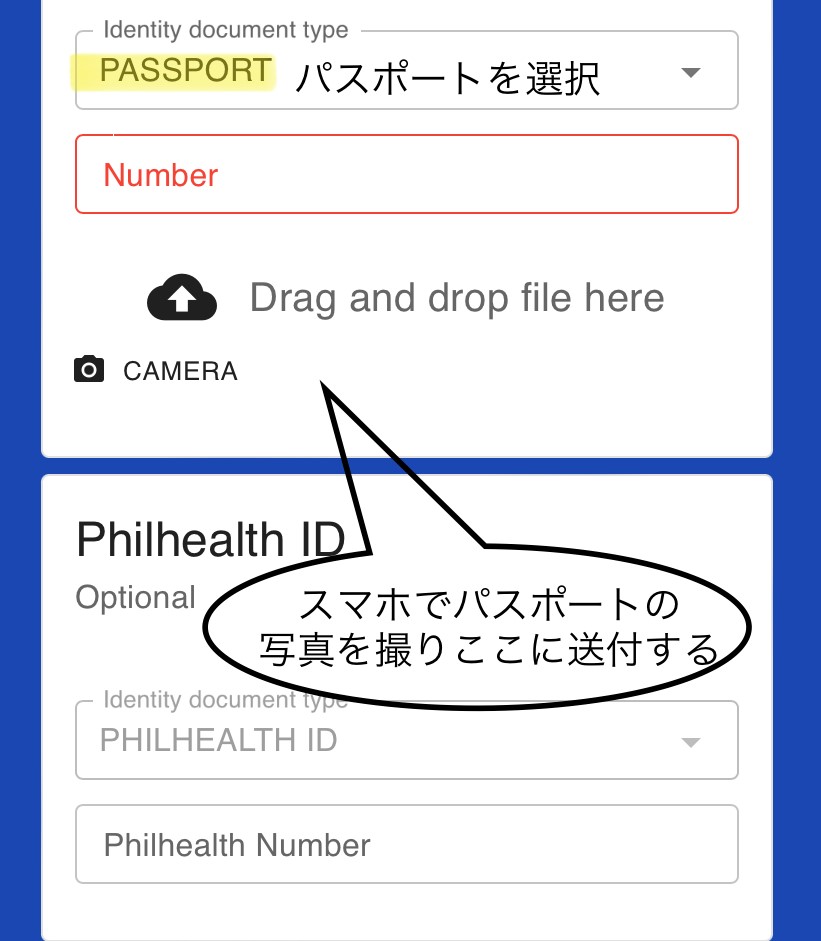The width and height of the screenshot is (821, 941).
Task: Expand the PHILHEALTH ID document type dropdown
Action: point(406,741)
